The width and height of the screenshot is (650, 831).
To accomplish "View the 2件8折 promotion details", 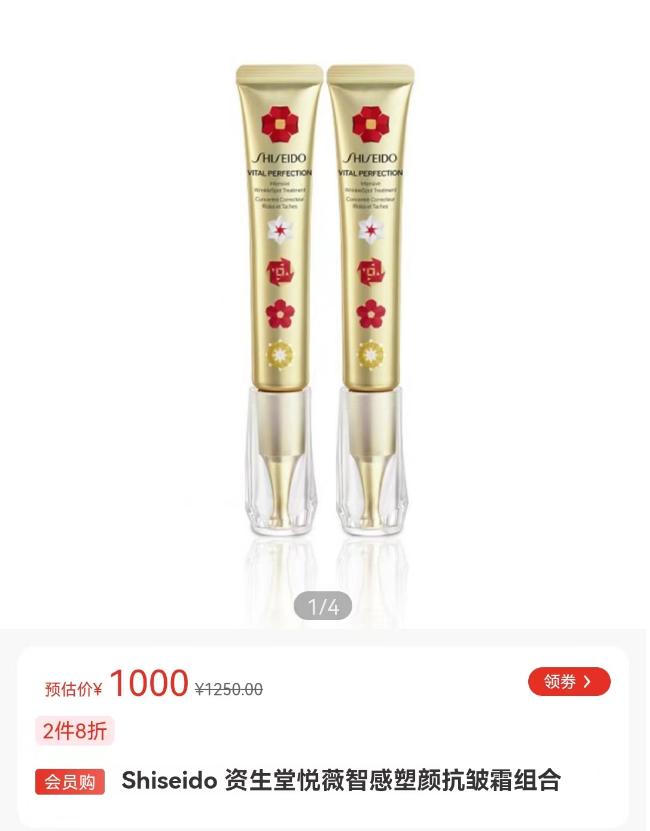I will (75, 731).
